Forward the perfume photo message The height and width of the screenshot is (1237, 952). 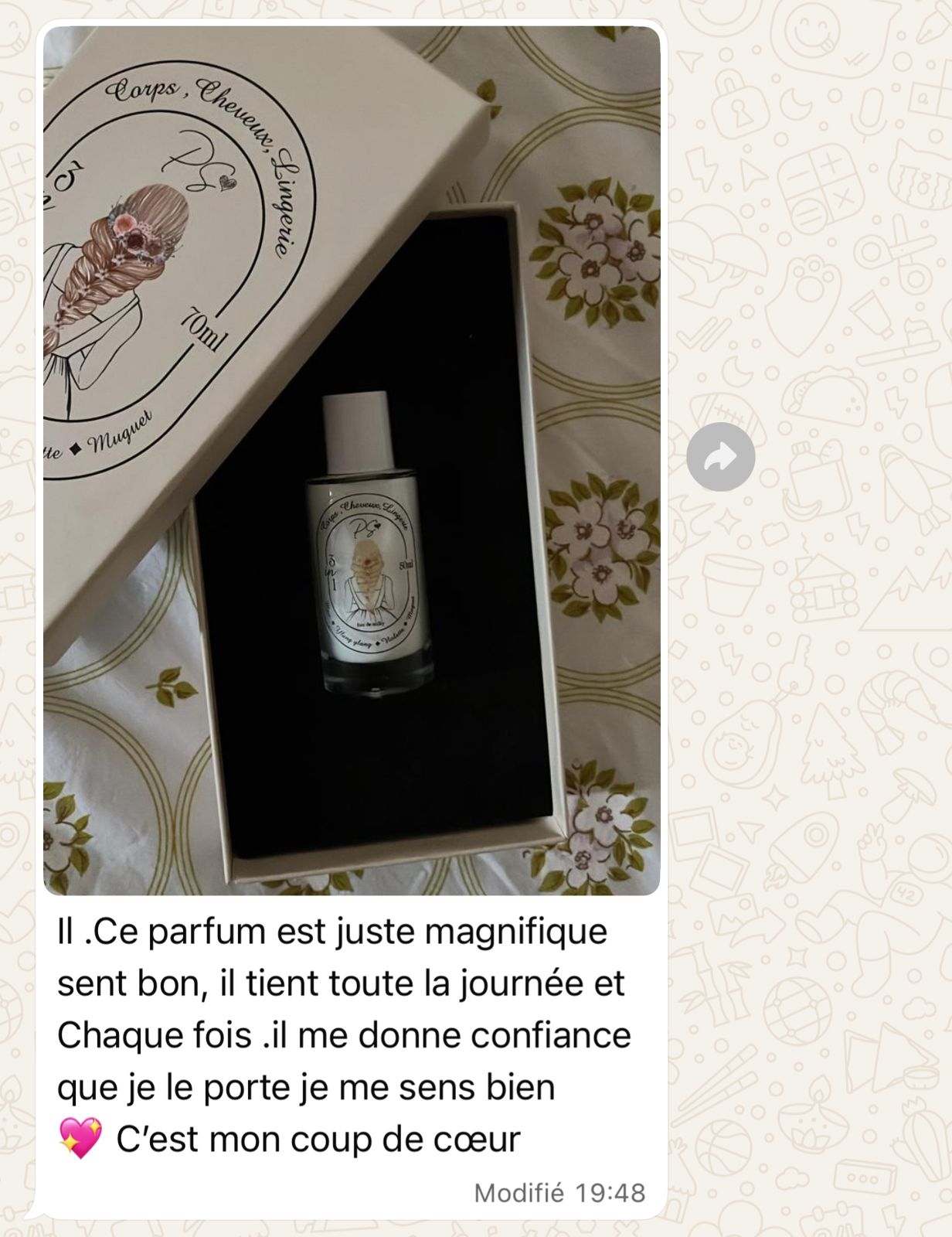[720, 458]
